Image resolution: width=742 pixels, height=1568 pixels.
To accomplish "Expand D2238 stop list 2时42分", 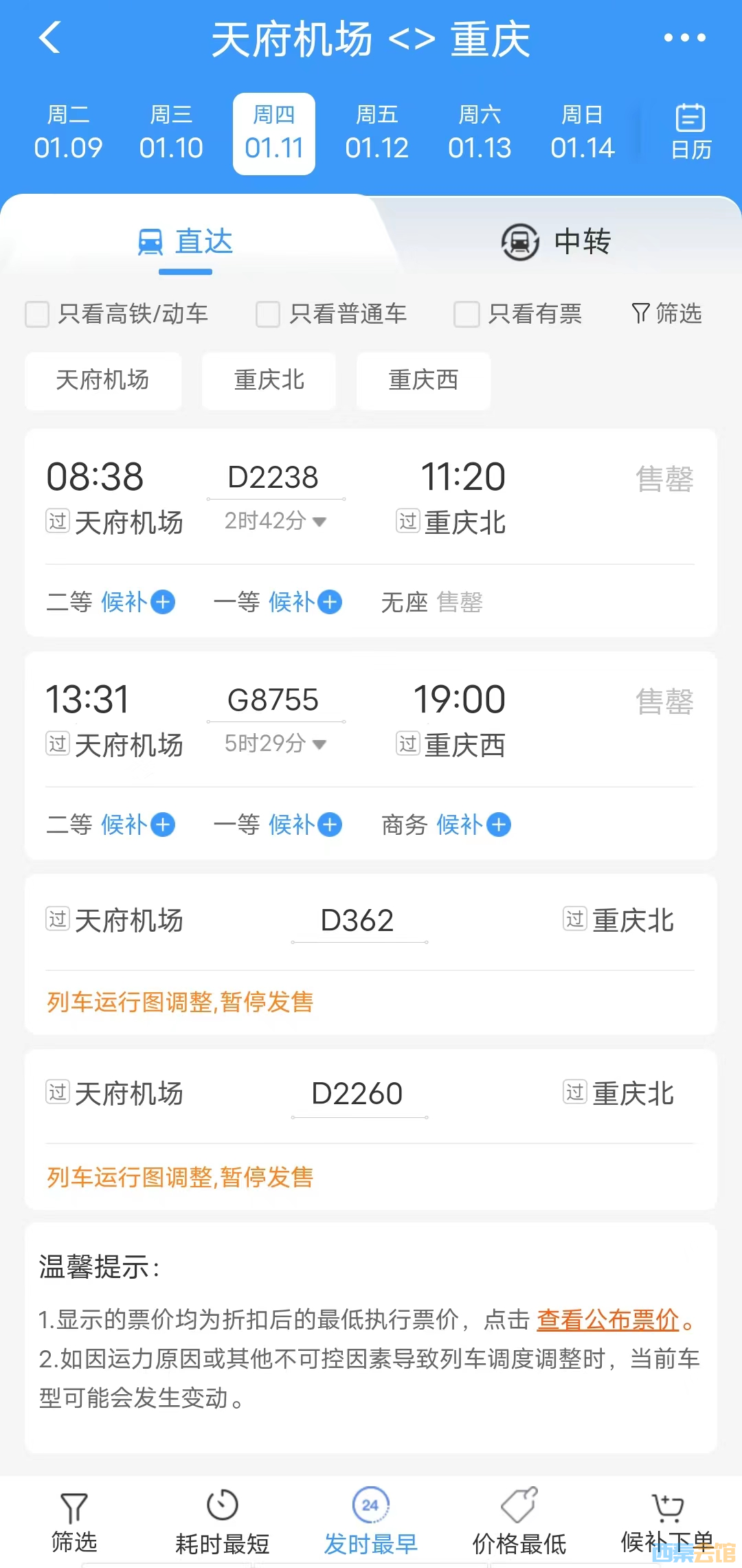I will [x=275, y=522].
